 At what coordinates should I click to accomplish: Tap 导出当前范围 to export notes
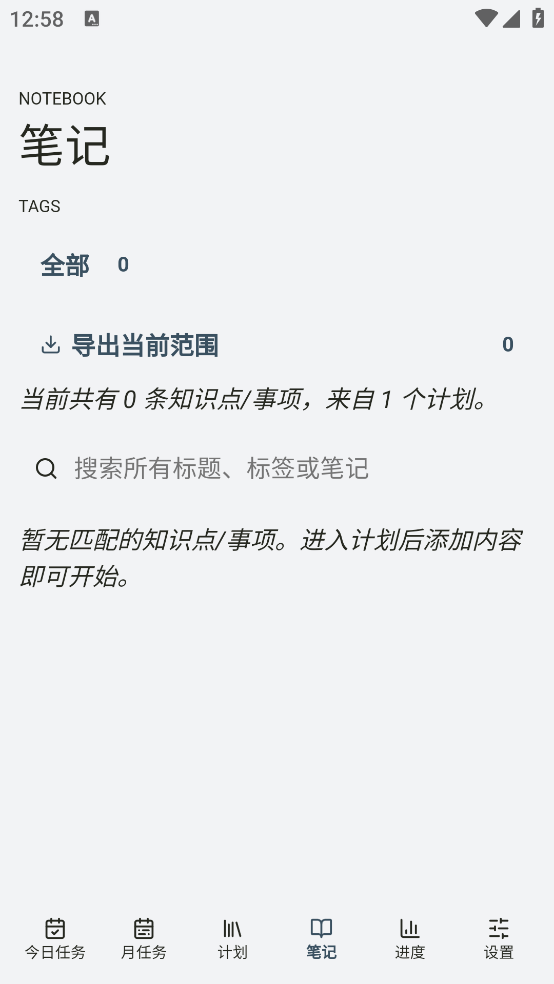(x=277, y=345)
